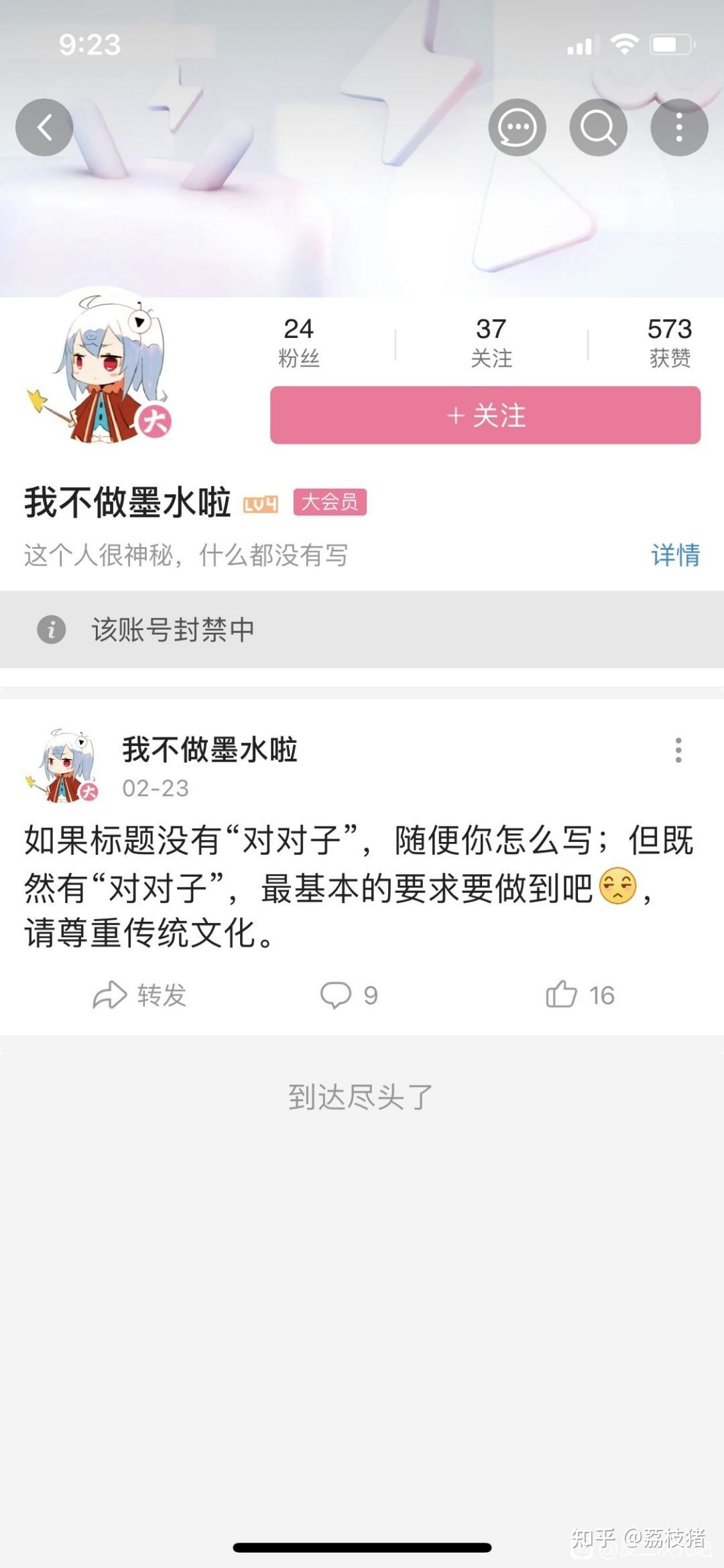Image resolution: width=724 pixels, height=1568 pixels.
Task: View the 24 粉丝 followers list
Action: click(x=298, y=343)
